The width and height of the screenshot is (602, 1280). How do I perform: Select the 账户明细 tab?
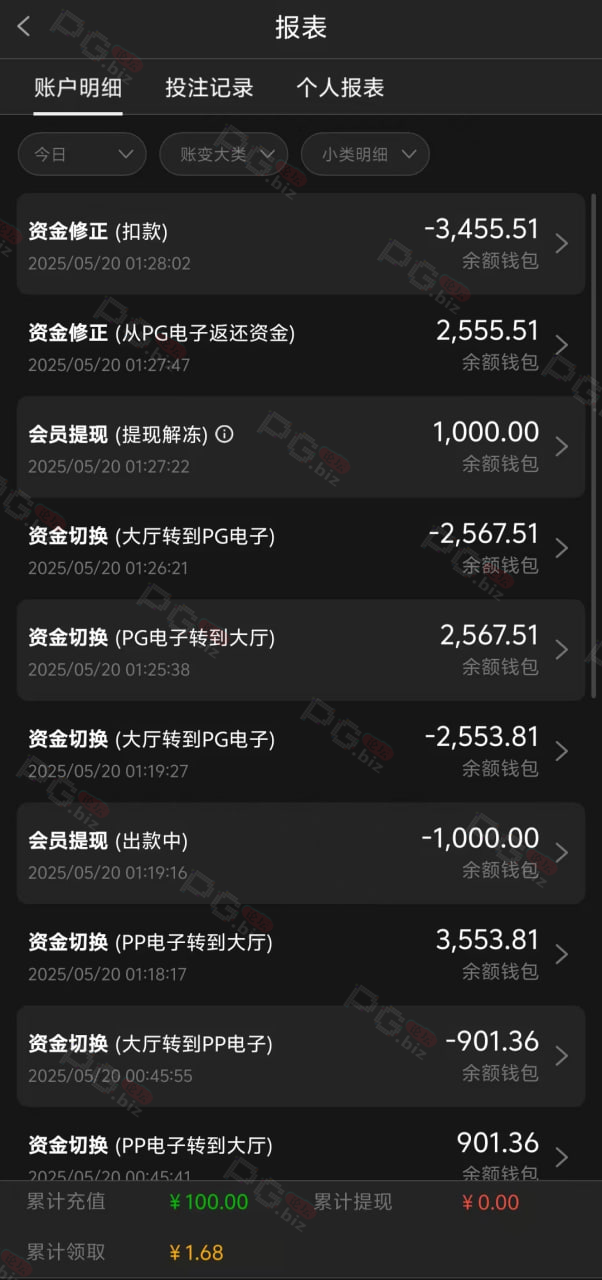point(78,87)
